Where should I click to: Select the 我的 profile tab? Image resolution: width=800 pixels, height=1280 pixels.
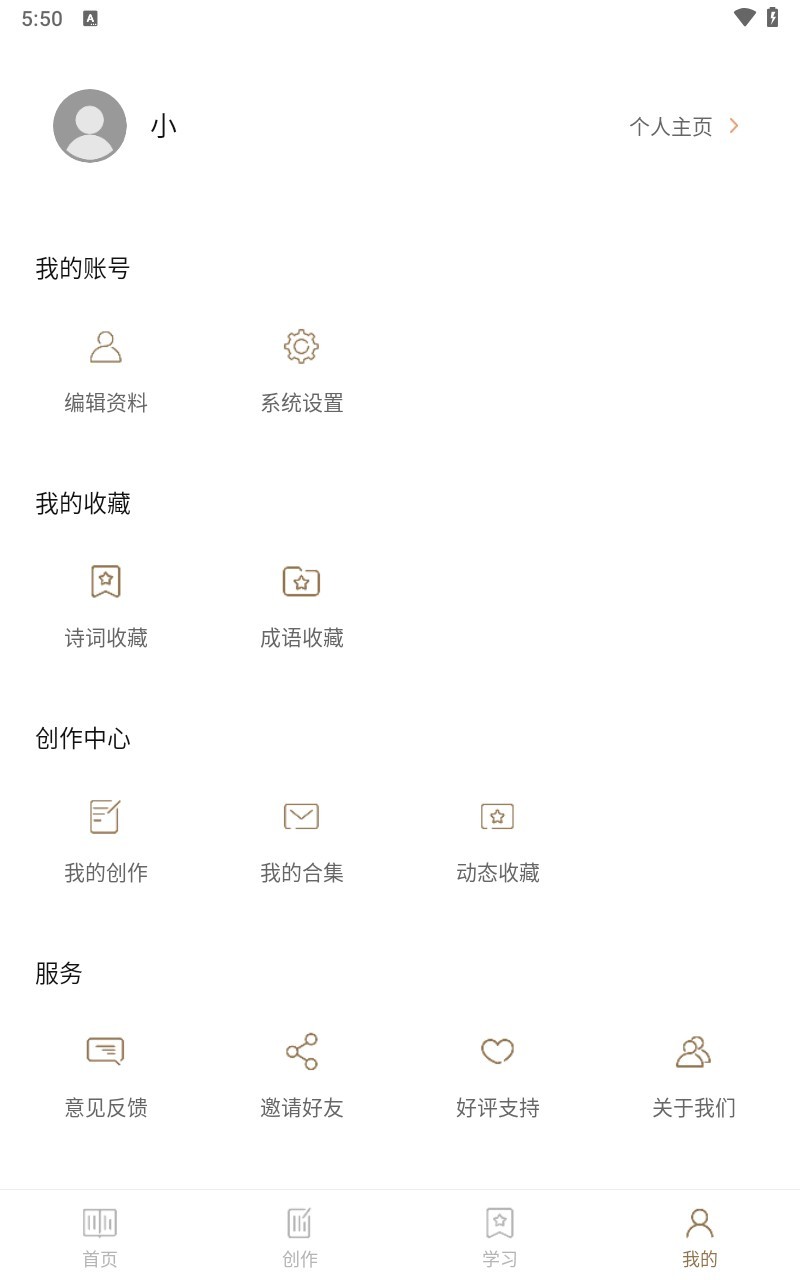pos(699,1235)
